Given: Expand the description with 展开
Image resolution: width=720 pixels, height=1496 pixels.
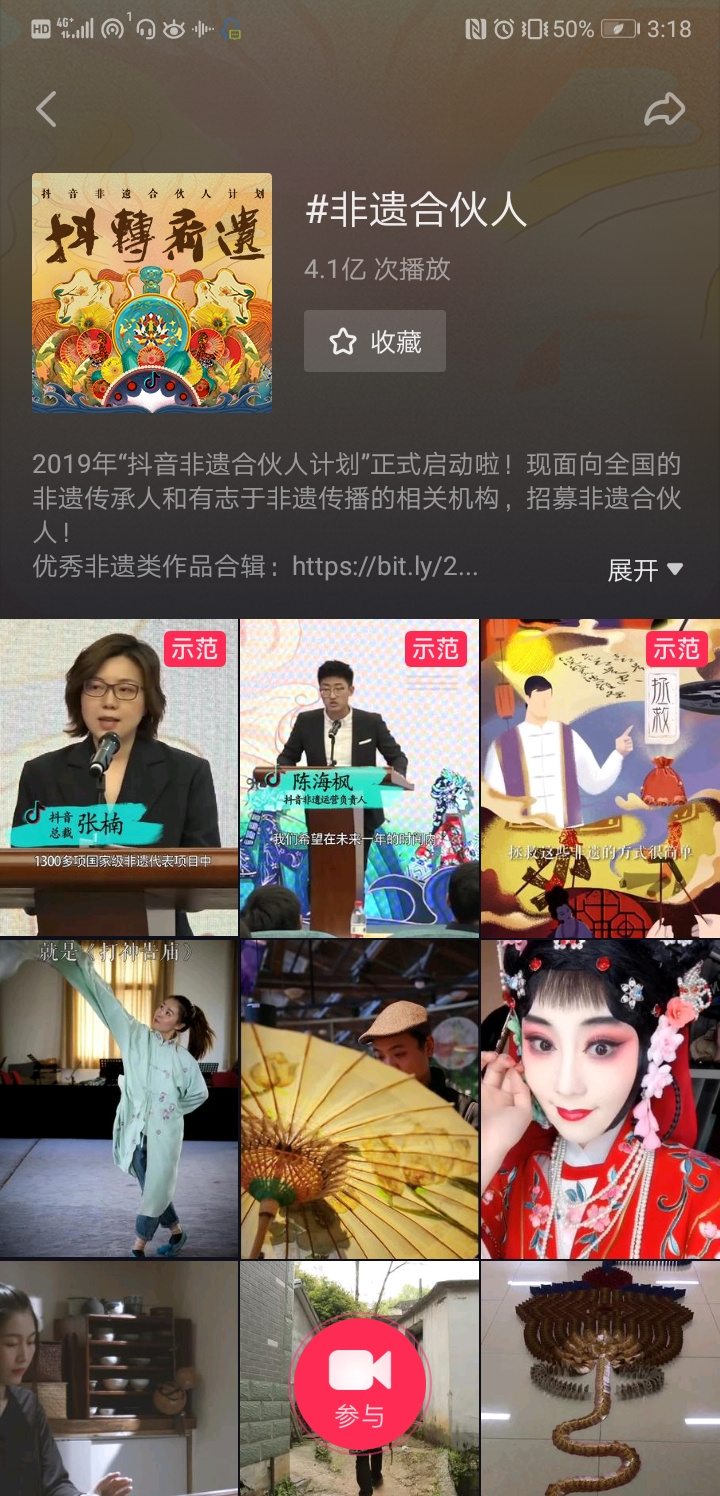Looking at the screenshot, I should (x=645, y=570).
